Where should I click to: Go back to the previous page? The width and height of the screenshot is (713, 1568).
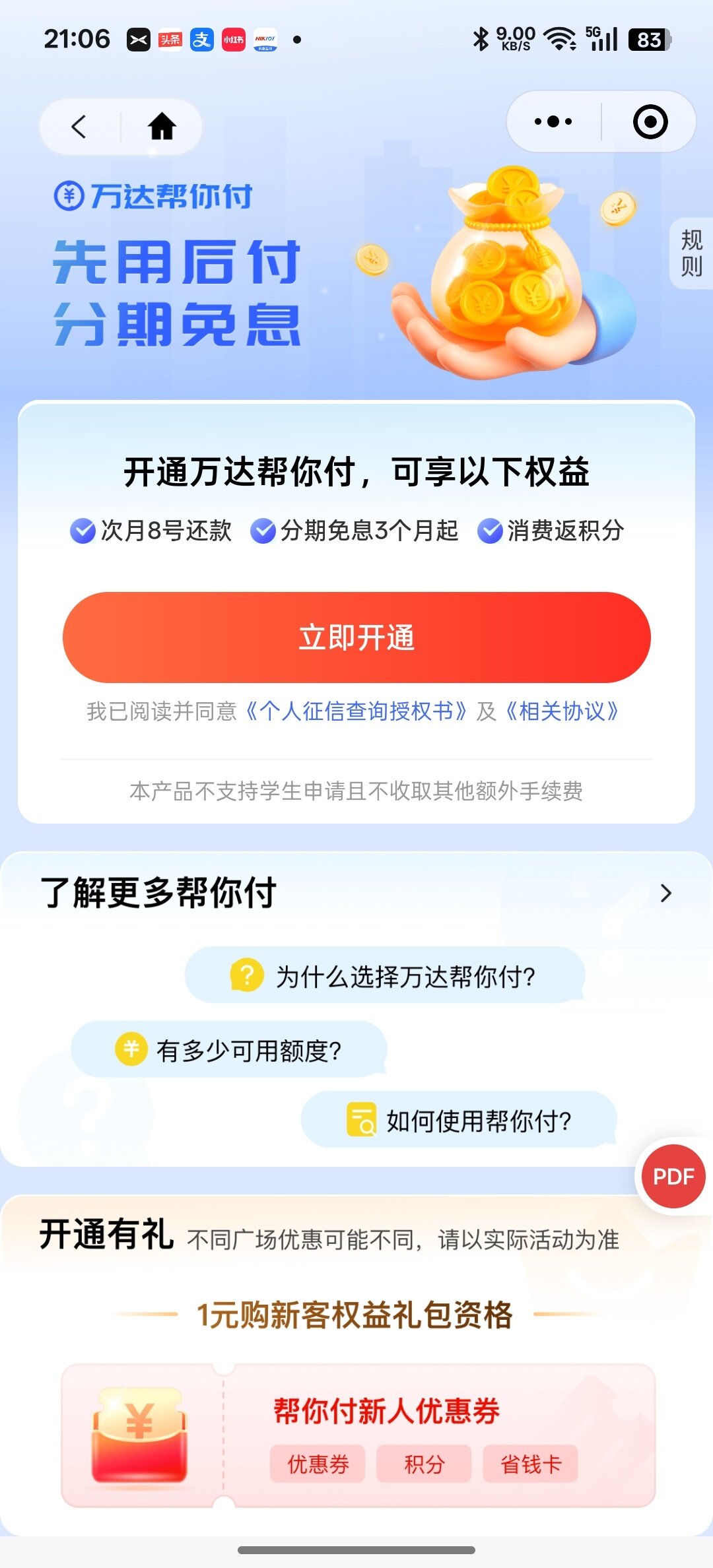[x=79, y=127]
